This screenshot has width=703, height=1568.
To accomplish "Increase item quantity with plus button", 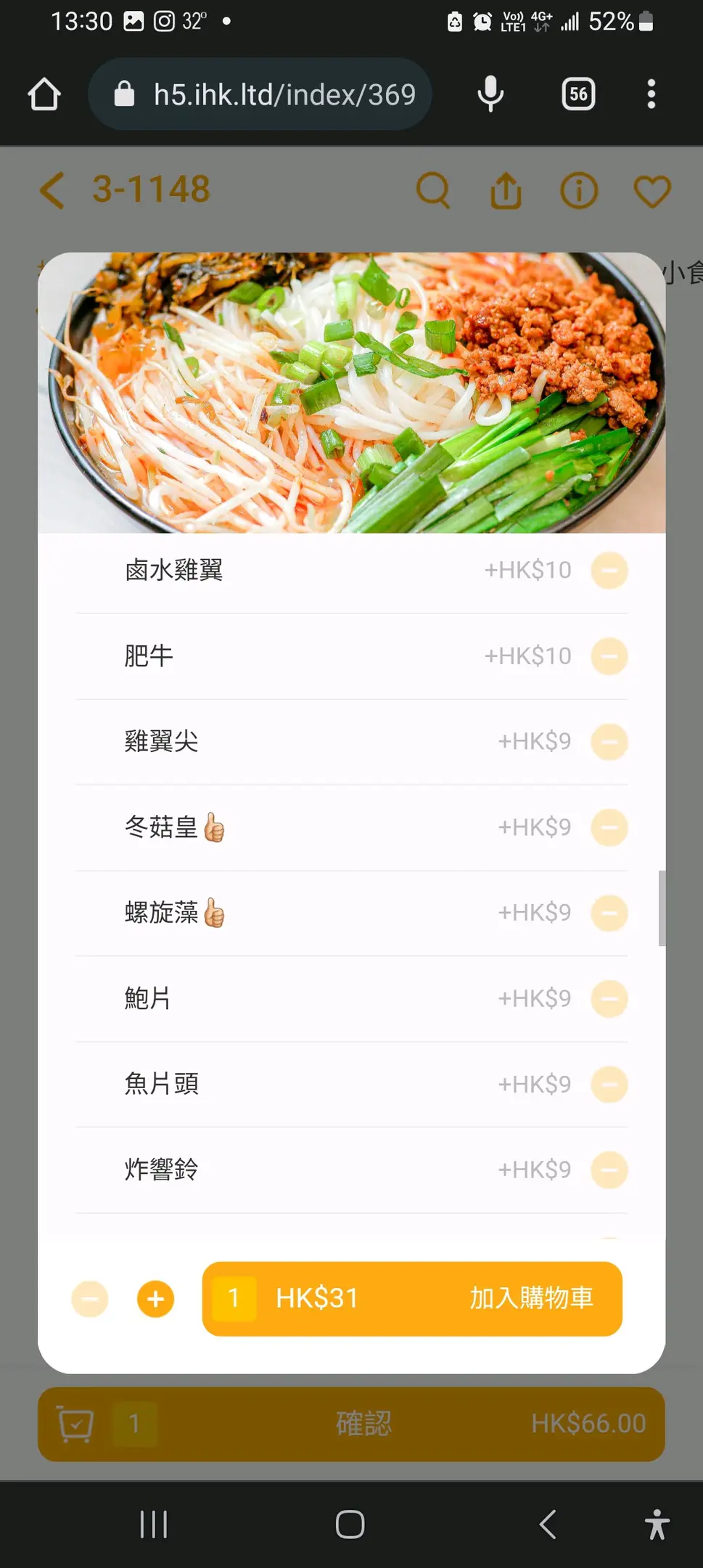I will point(155,1299).
